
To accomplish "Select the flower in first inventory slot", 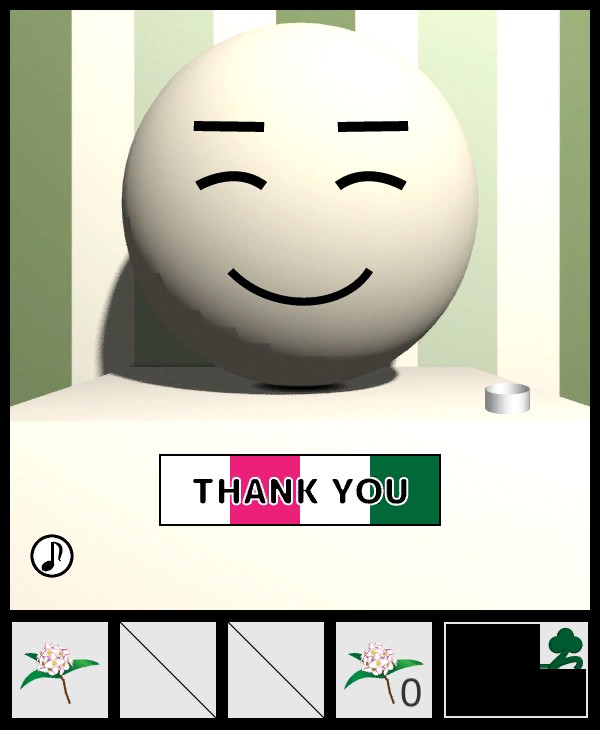I will (x=60, y=670).
